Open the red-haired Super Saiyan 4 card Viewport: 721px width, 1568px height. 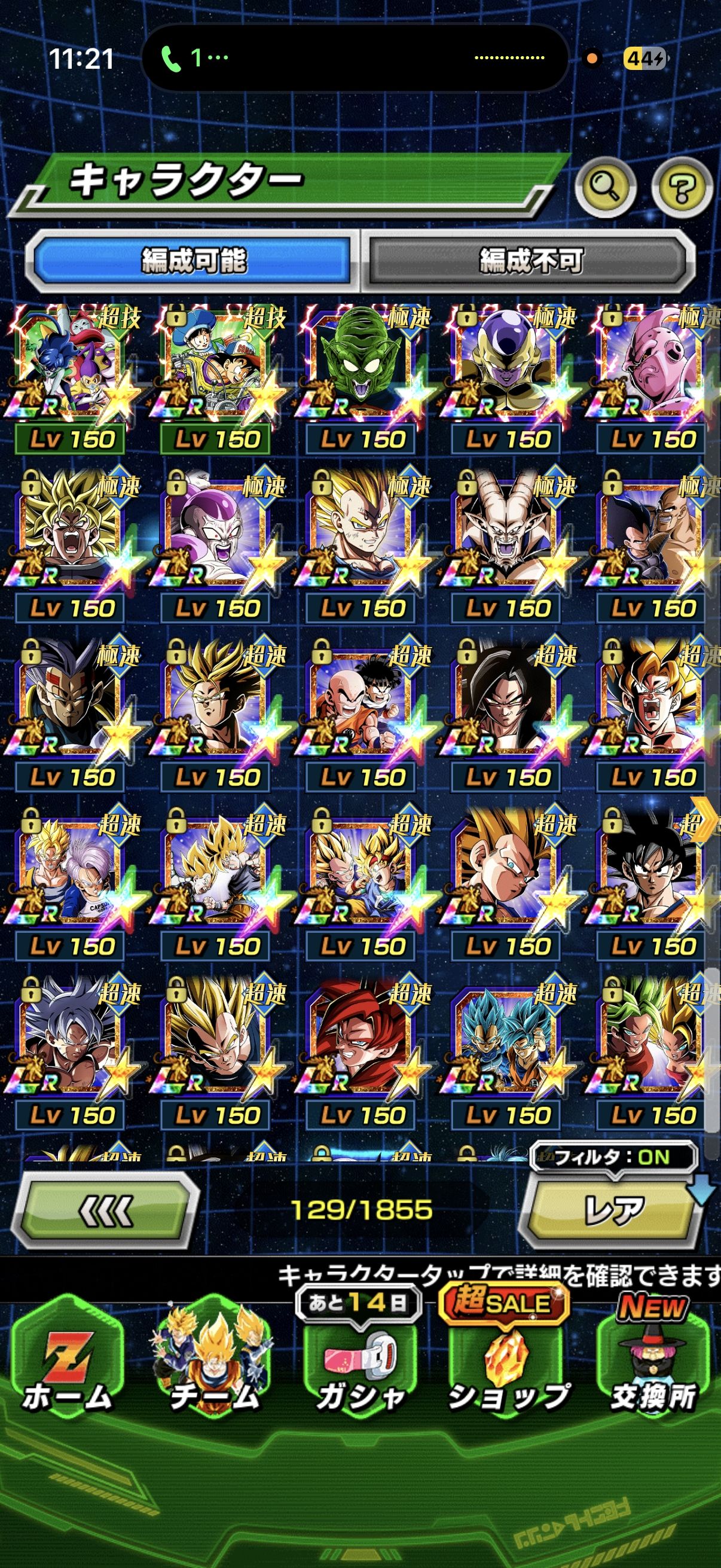coord(363,1041)
